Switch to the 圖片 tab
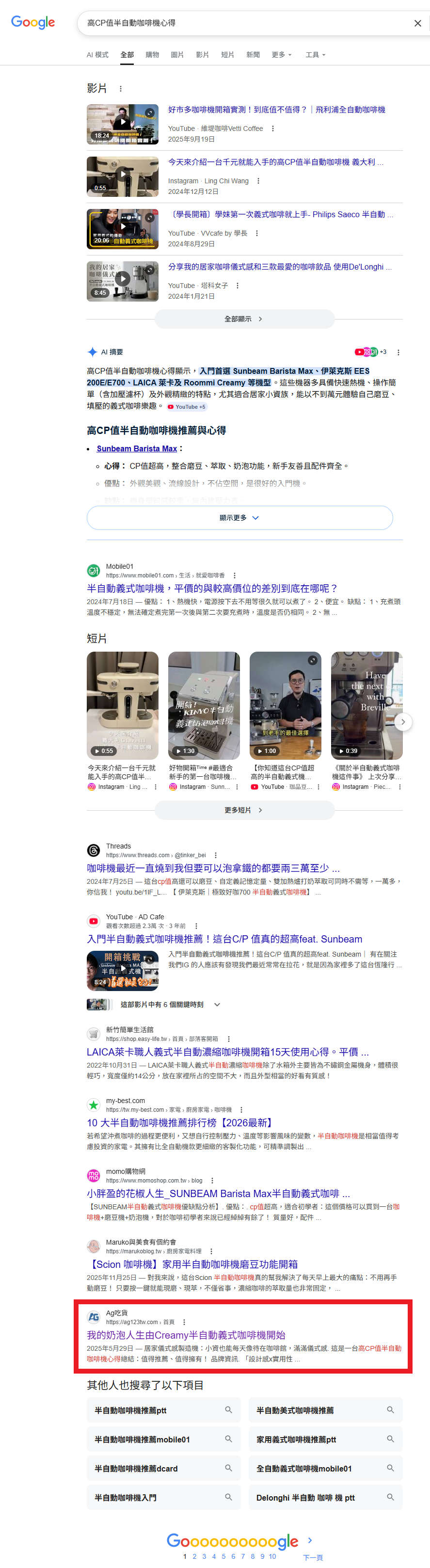Viewport: 430px width, 1568px height. click(177, 55)
